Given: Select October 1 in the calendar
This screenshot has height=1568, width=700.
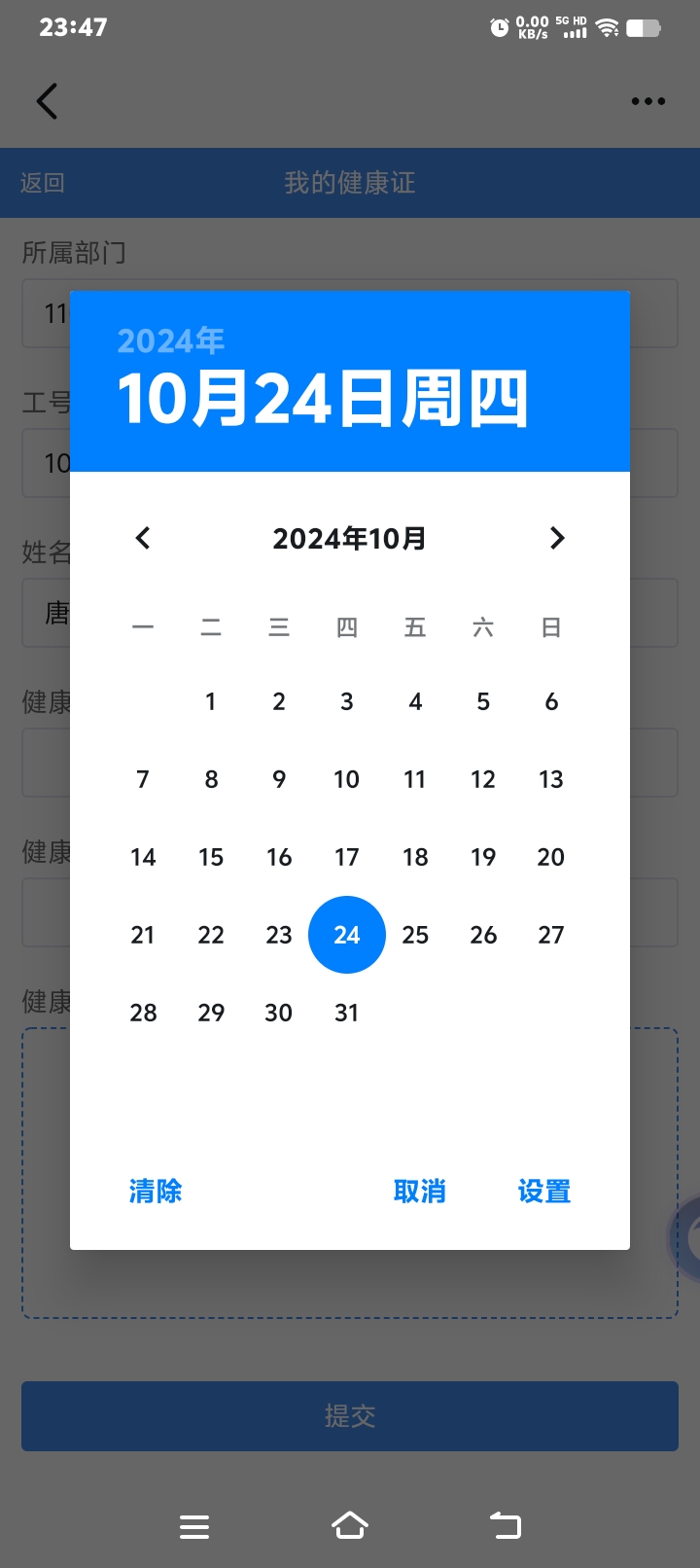Looking at the screenshot, I should tap(211, 701).
